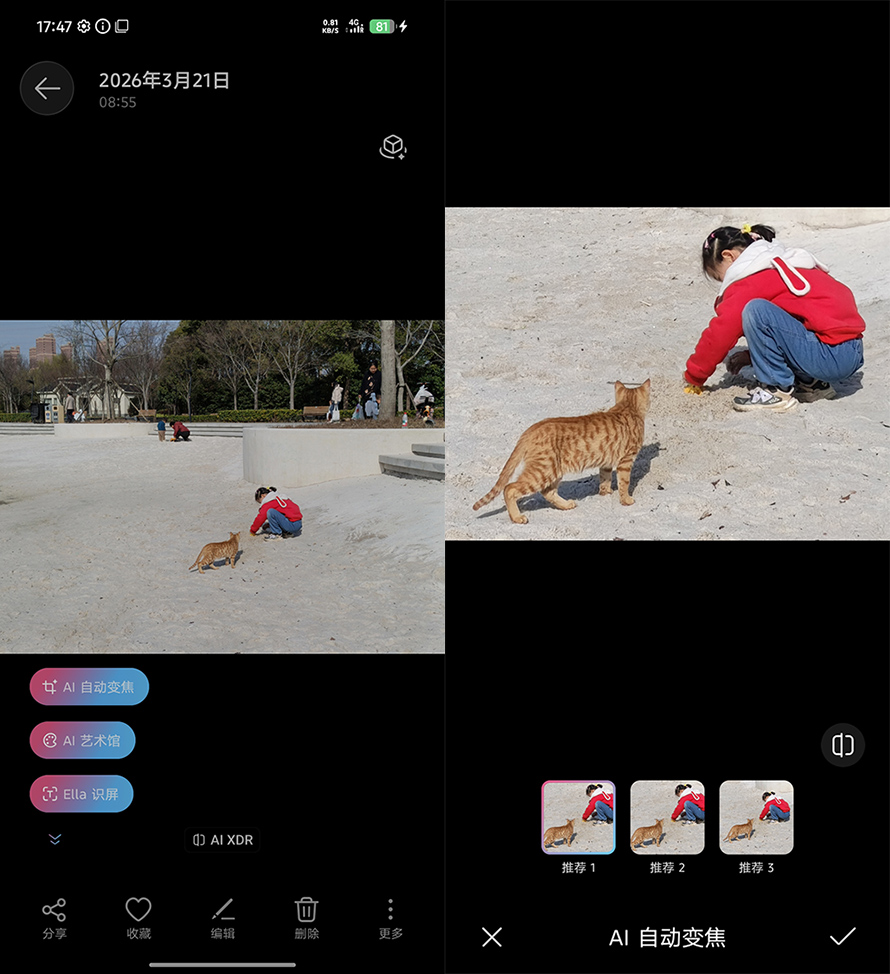
Task: Add the photo to favorites with 收藏
Action: pyautogui.click(x=138, y=918)
